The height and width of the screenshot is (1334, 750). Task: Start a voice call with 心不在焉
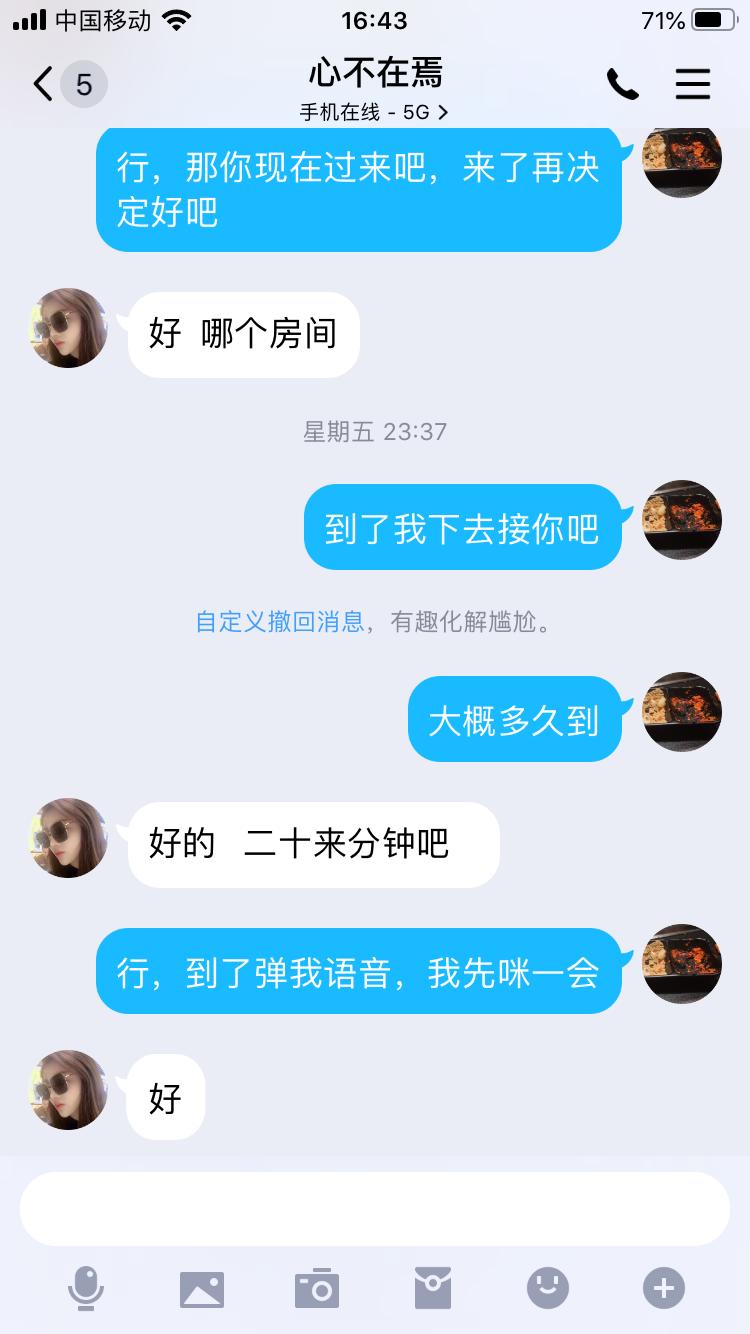[622, 85]
